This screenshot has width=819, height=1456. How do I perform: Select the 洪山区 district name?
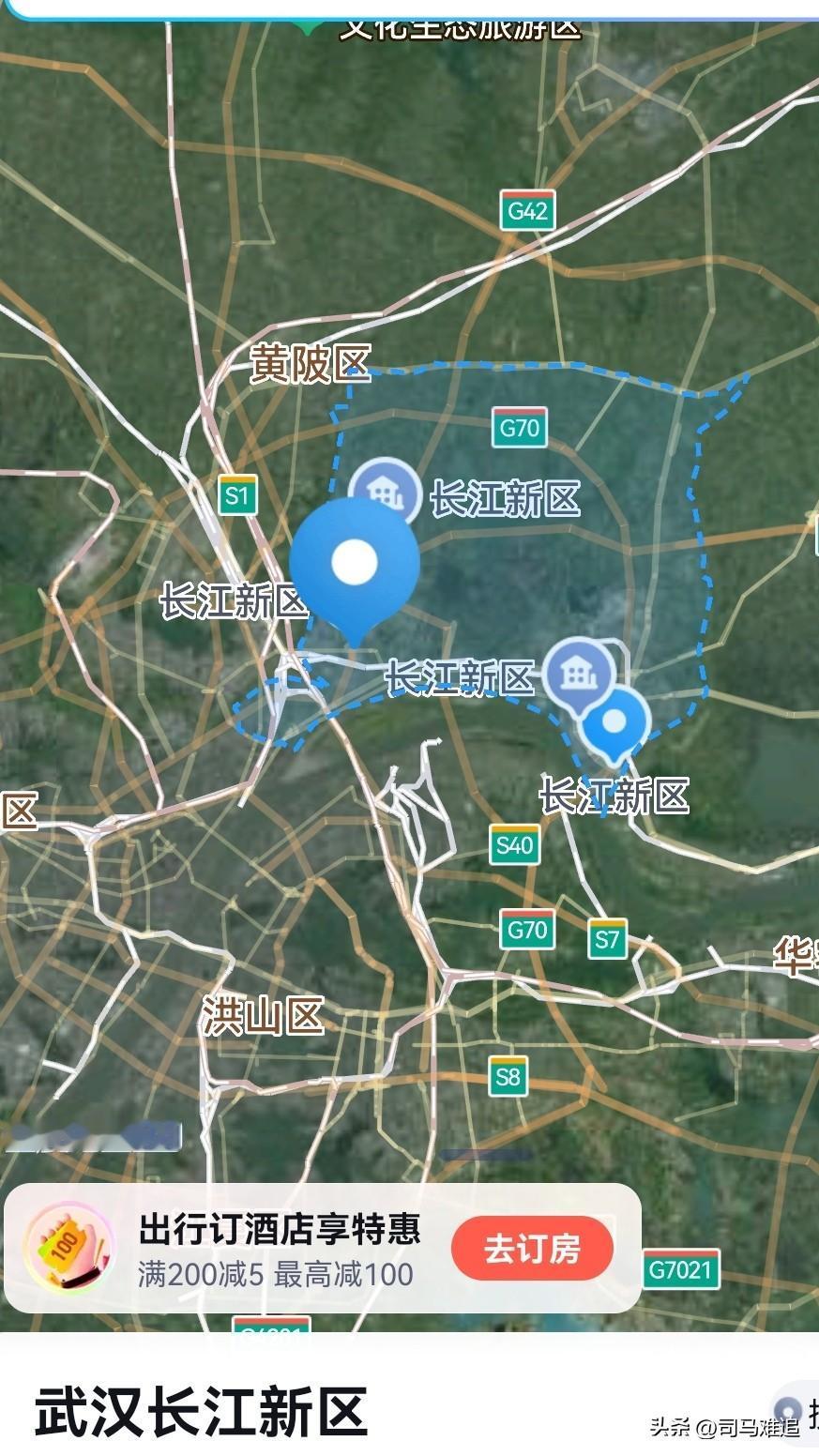pos(265,1015)
